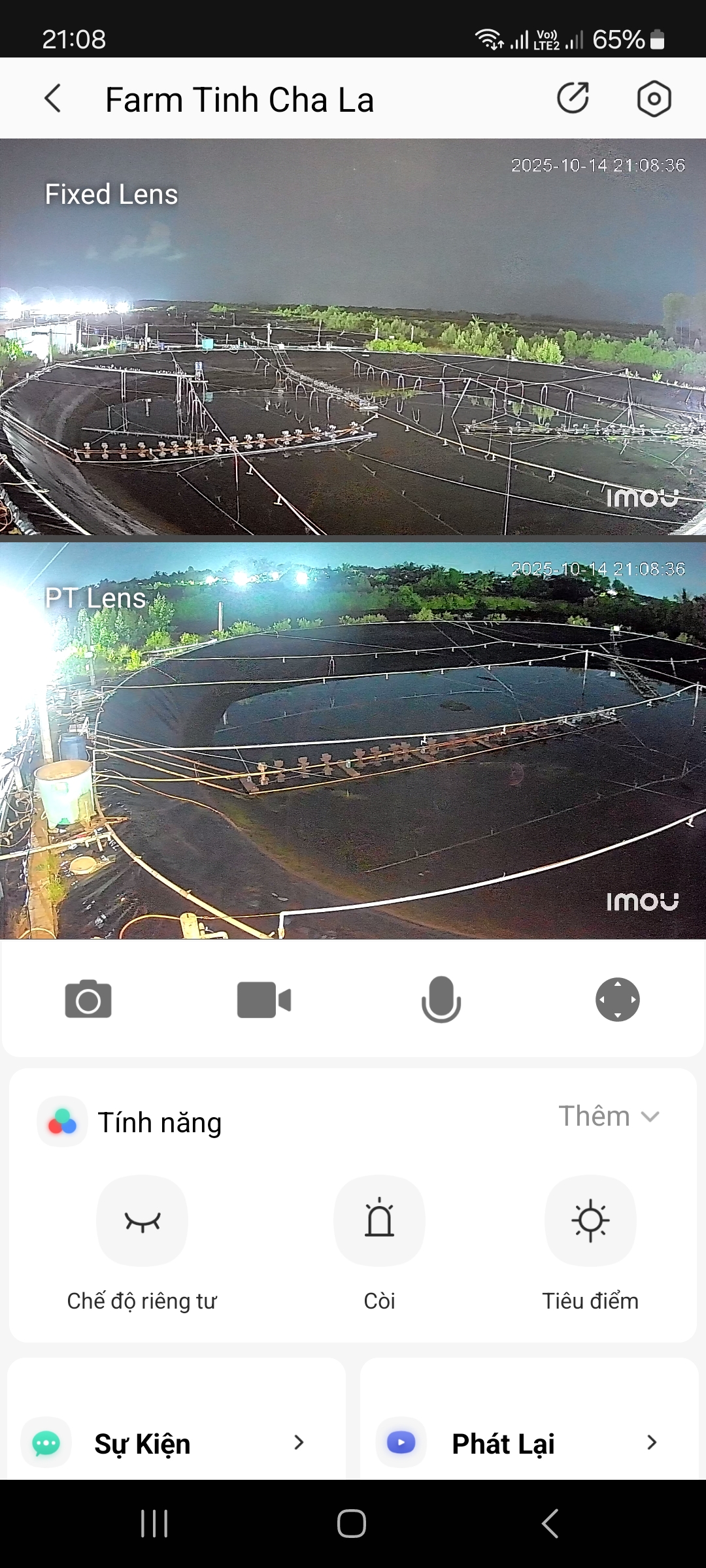Share the camera via top-bar icon
706x1568 pixels.
point(573,99)
